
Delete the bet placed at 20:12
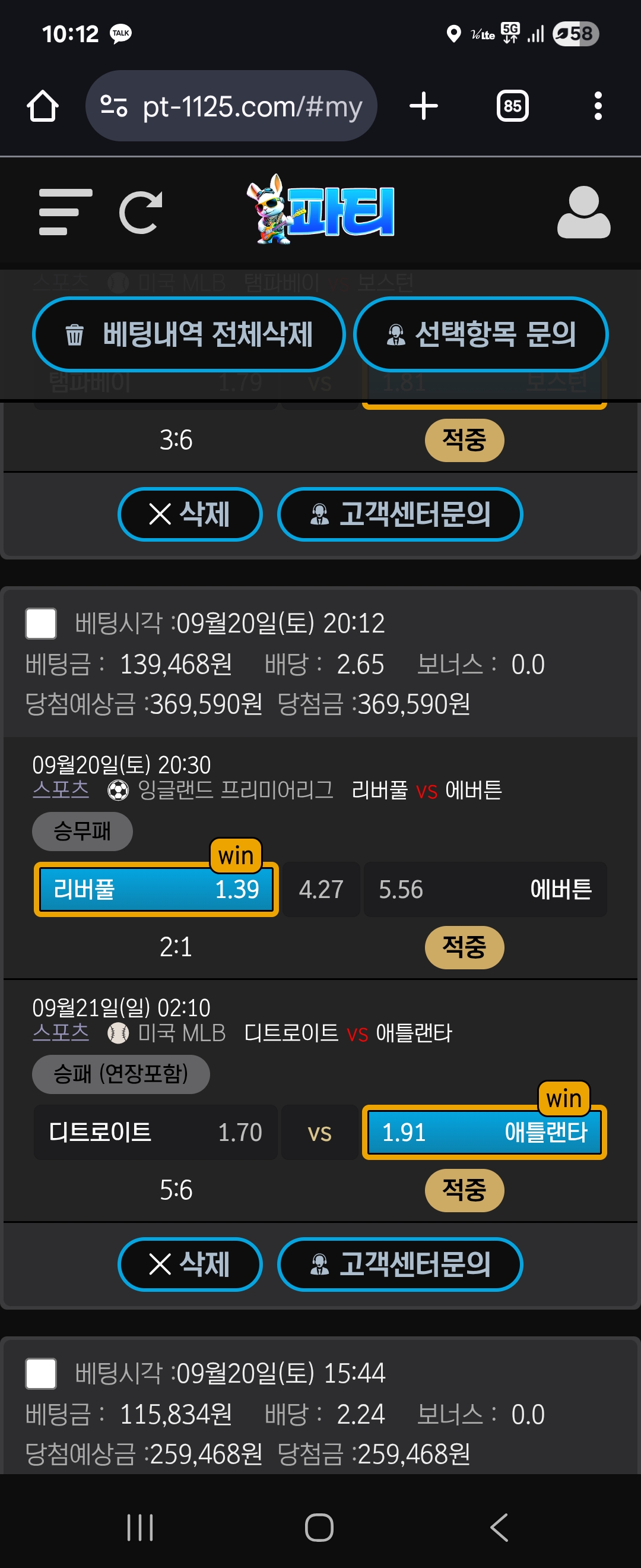pyautogui.click(x=190, y=1264)
